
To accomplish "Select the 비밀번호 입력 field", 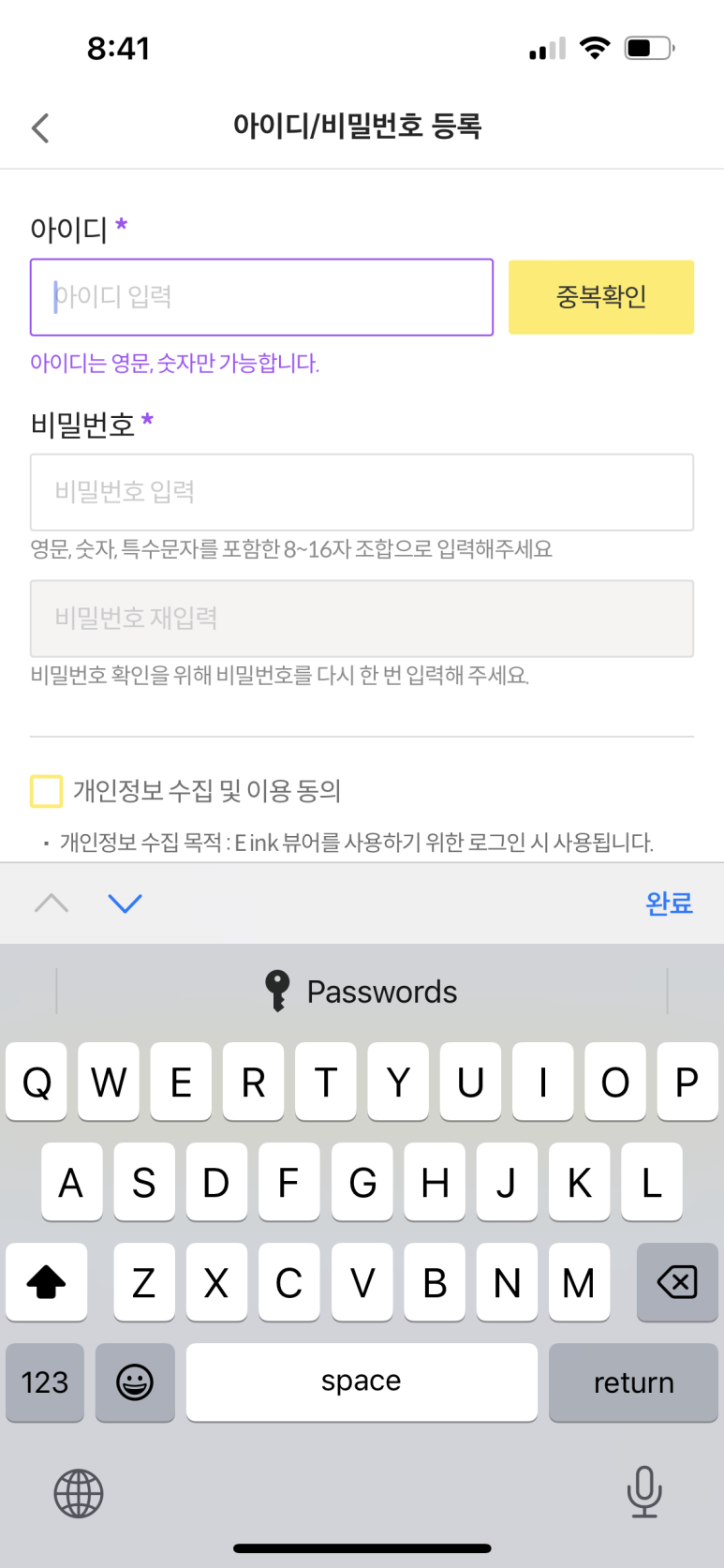I will click(x=362, y=492).
